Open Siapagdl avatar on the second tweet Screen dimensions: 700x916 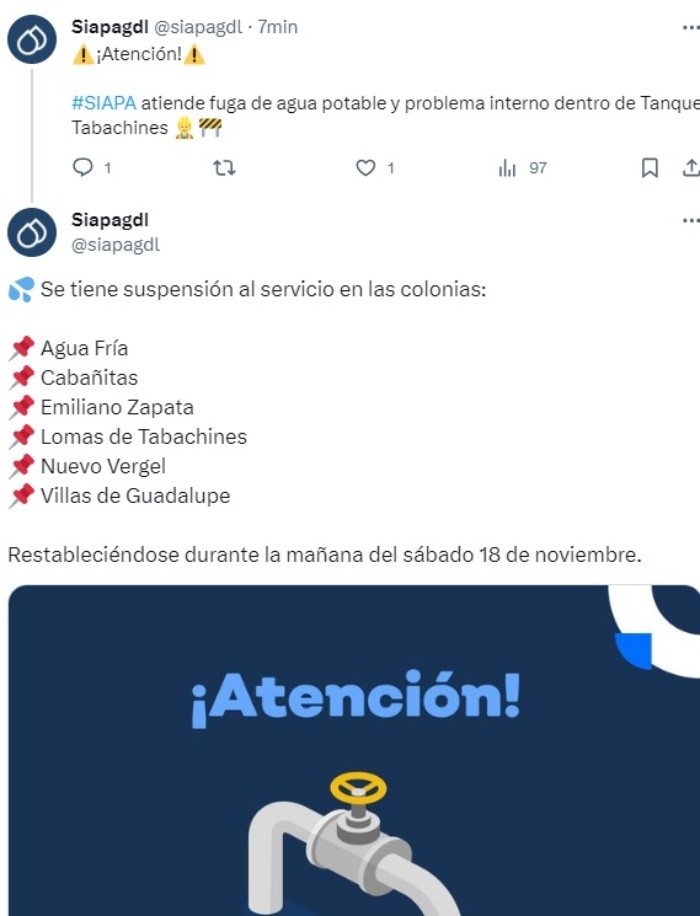[32, 233]
